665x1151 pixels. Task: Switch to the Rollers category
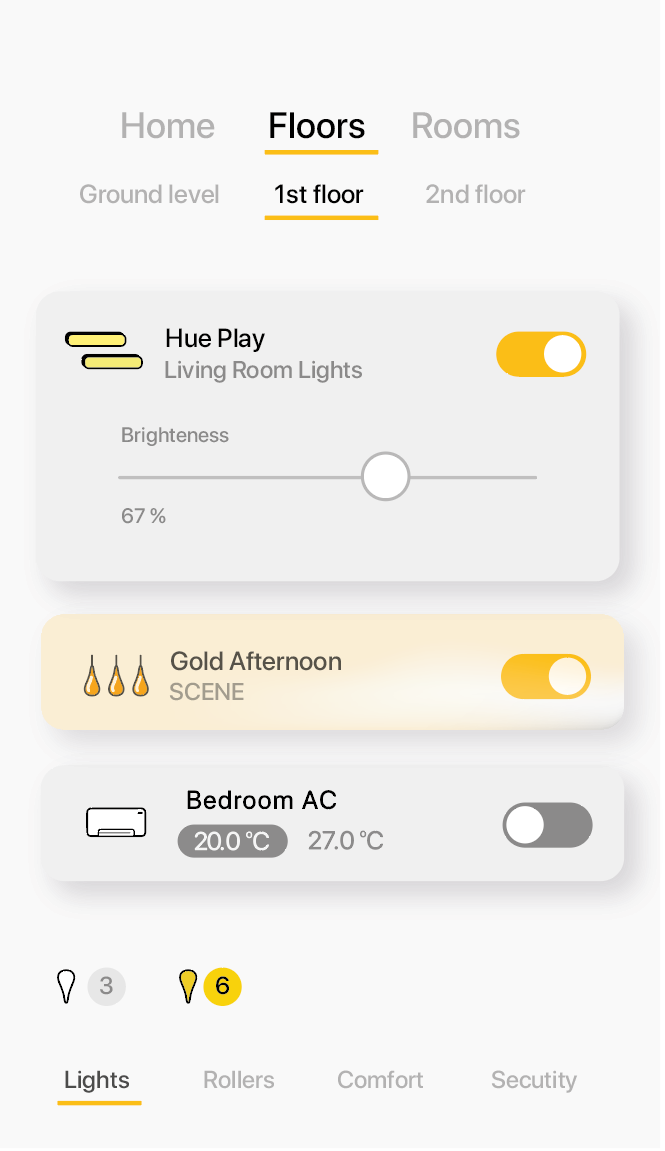tap(238, 1080)
